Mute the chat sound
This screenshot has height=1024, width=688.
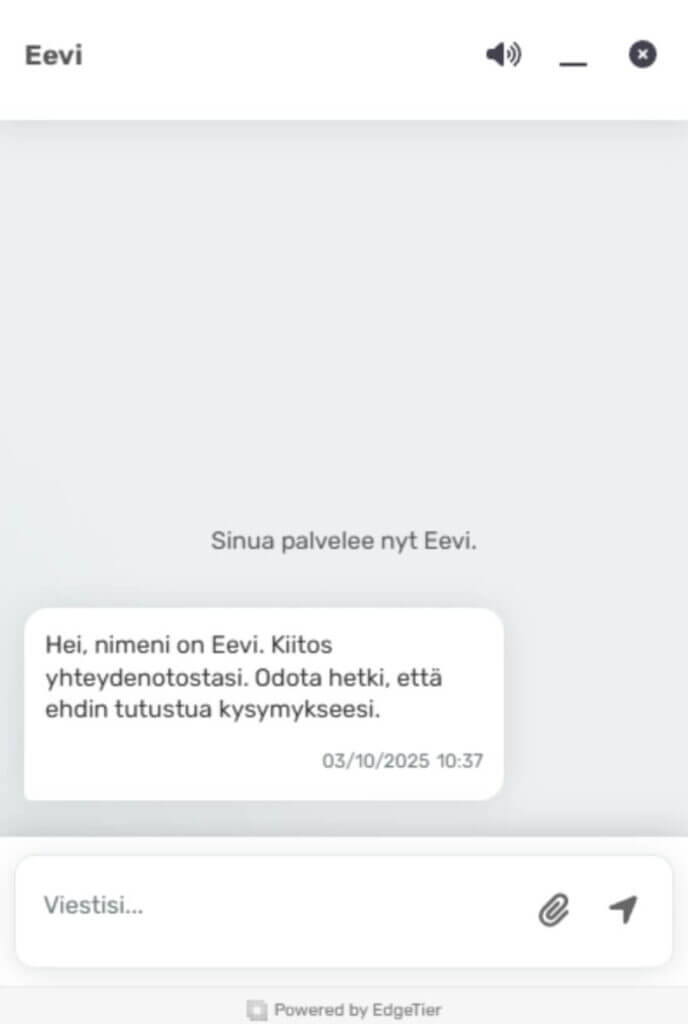pos(503,55)
